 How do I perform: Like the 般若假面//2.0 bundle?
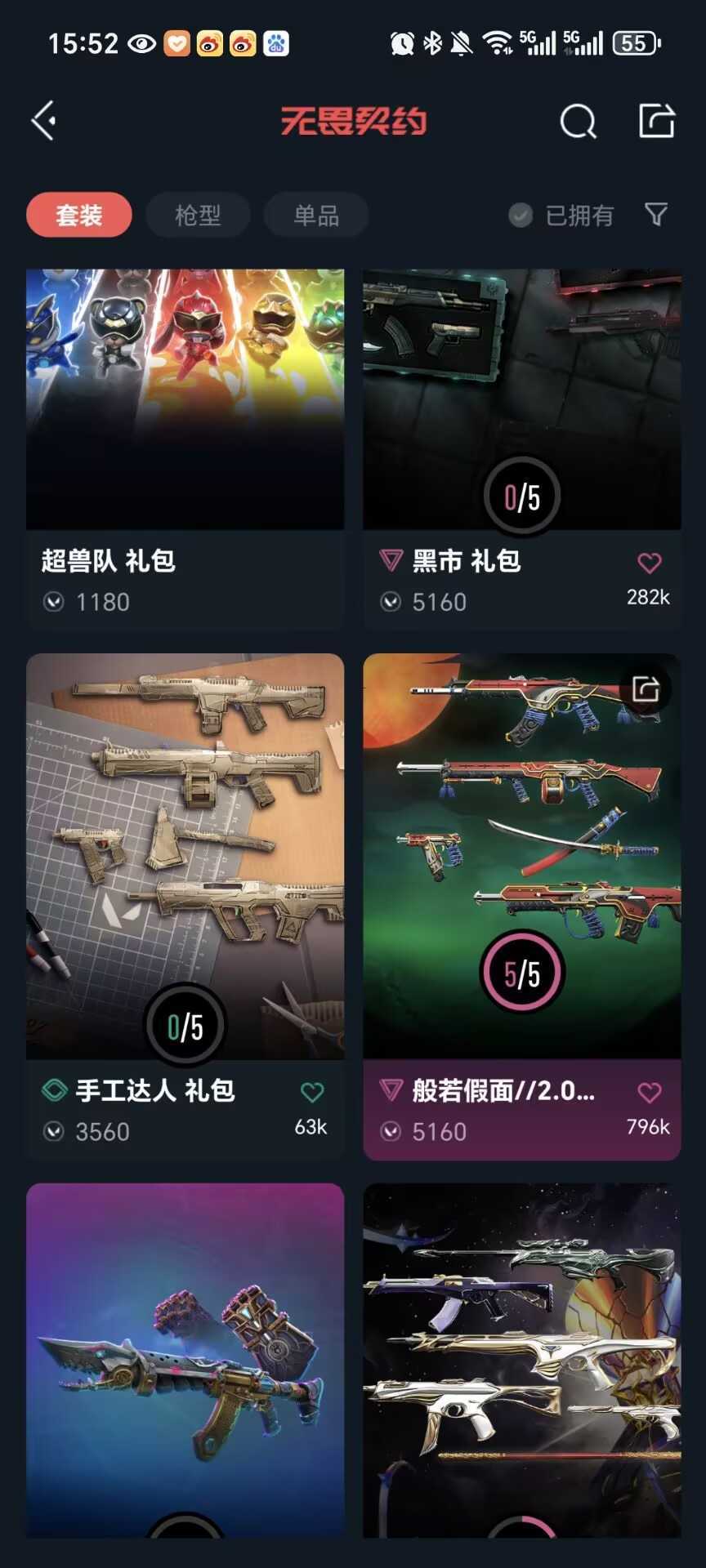pyautogui.click(x=649, y=1092)
